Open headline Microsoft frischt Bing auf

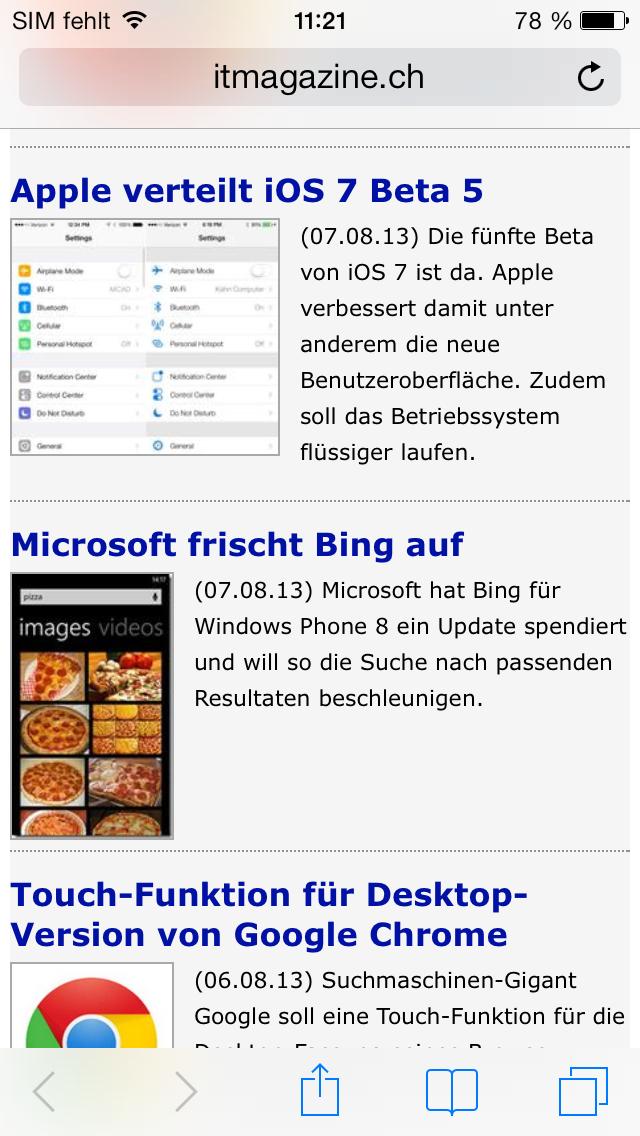237,544
